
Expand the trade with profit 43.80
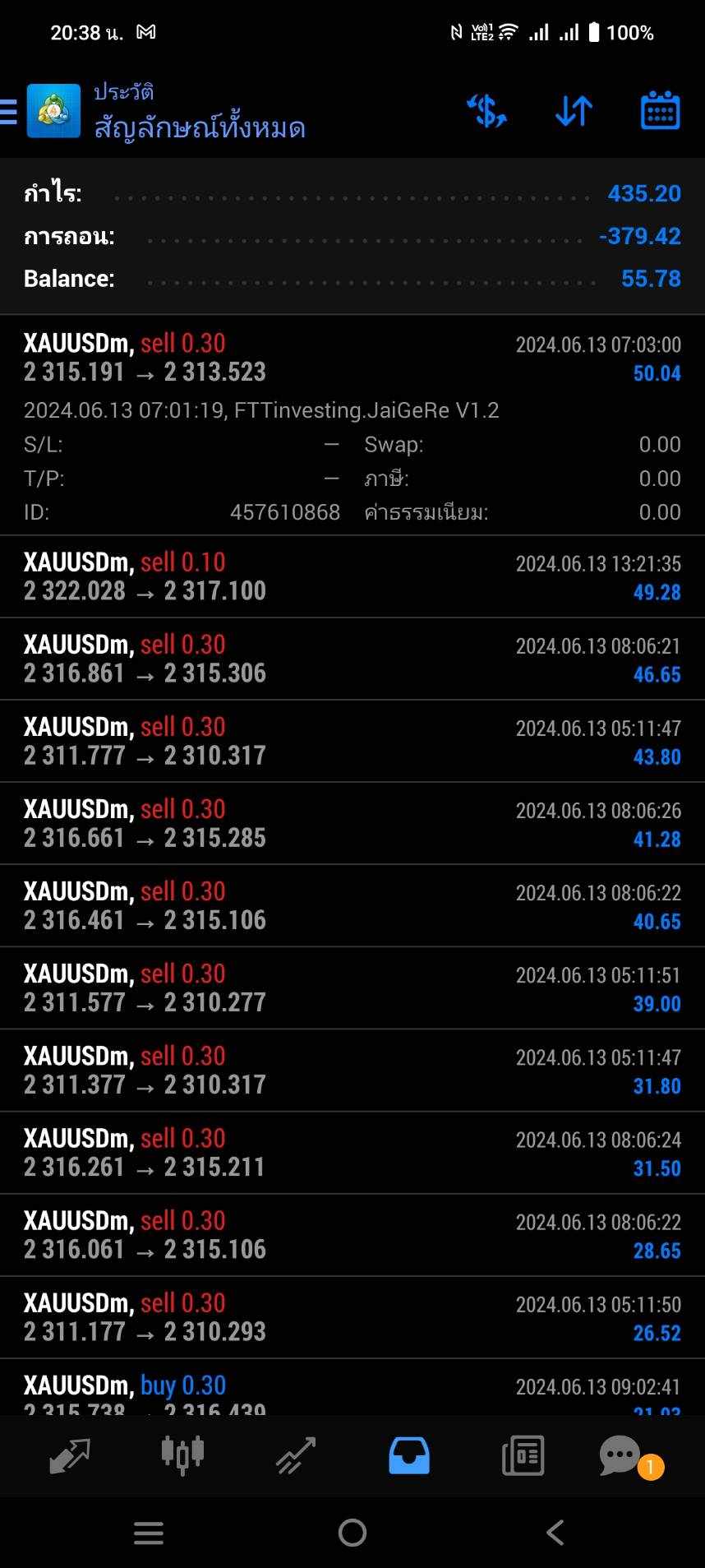click(x=352, y=741)
